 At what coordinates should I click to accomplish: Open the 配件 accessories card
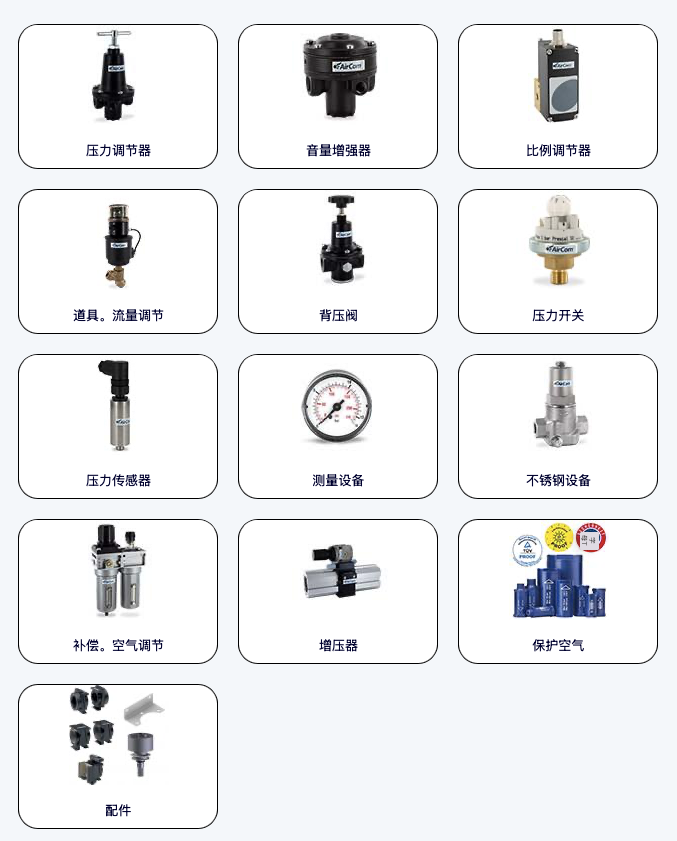[x=118, y=757]
